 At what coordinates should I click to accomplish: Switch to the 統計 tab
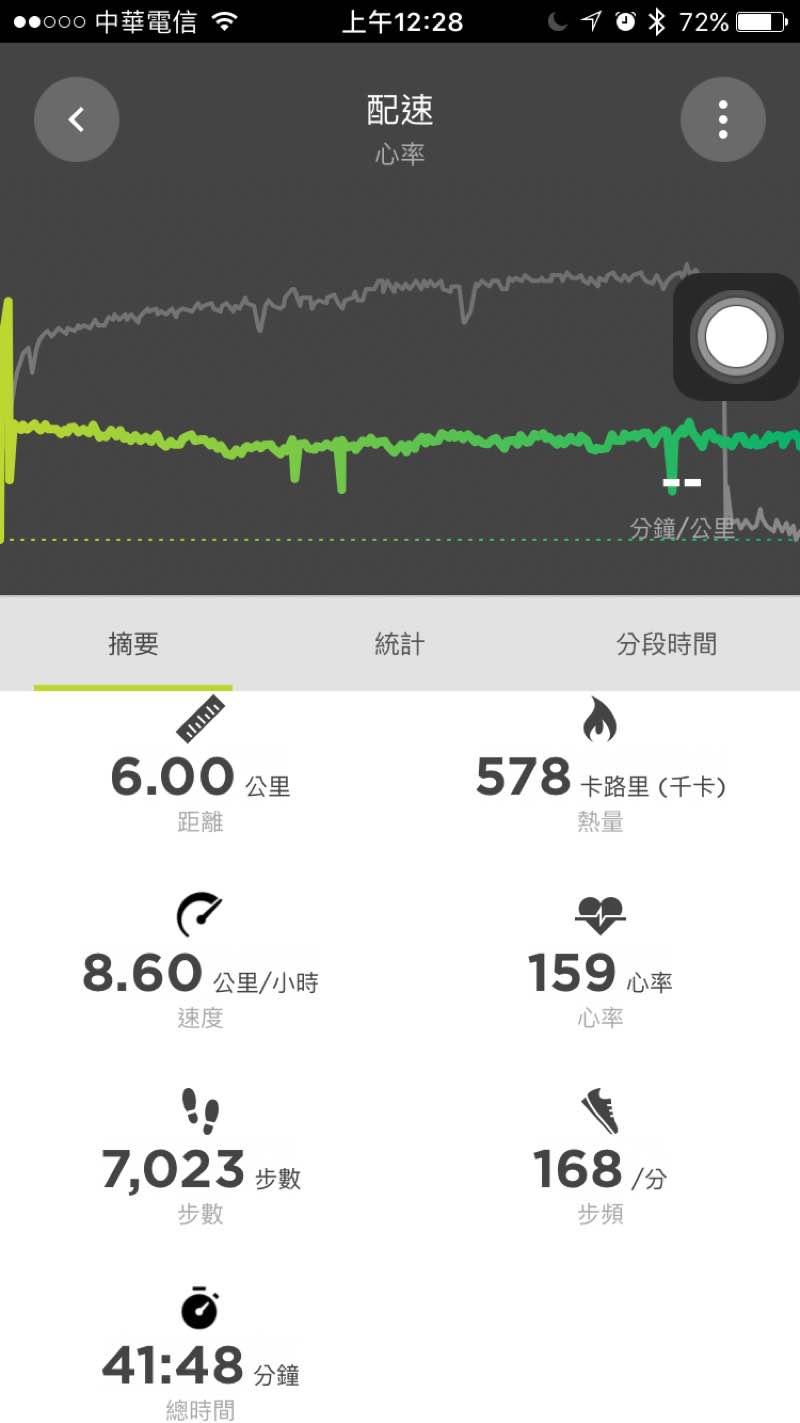pos(399,645)
